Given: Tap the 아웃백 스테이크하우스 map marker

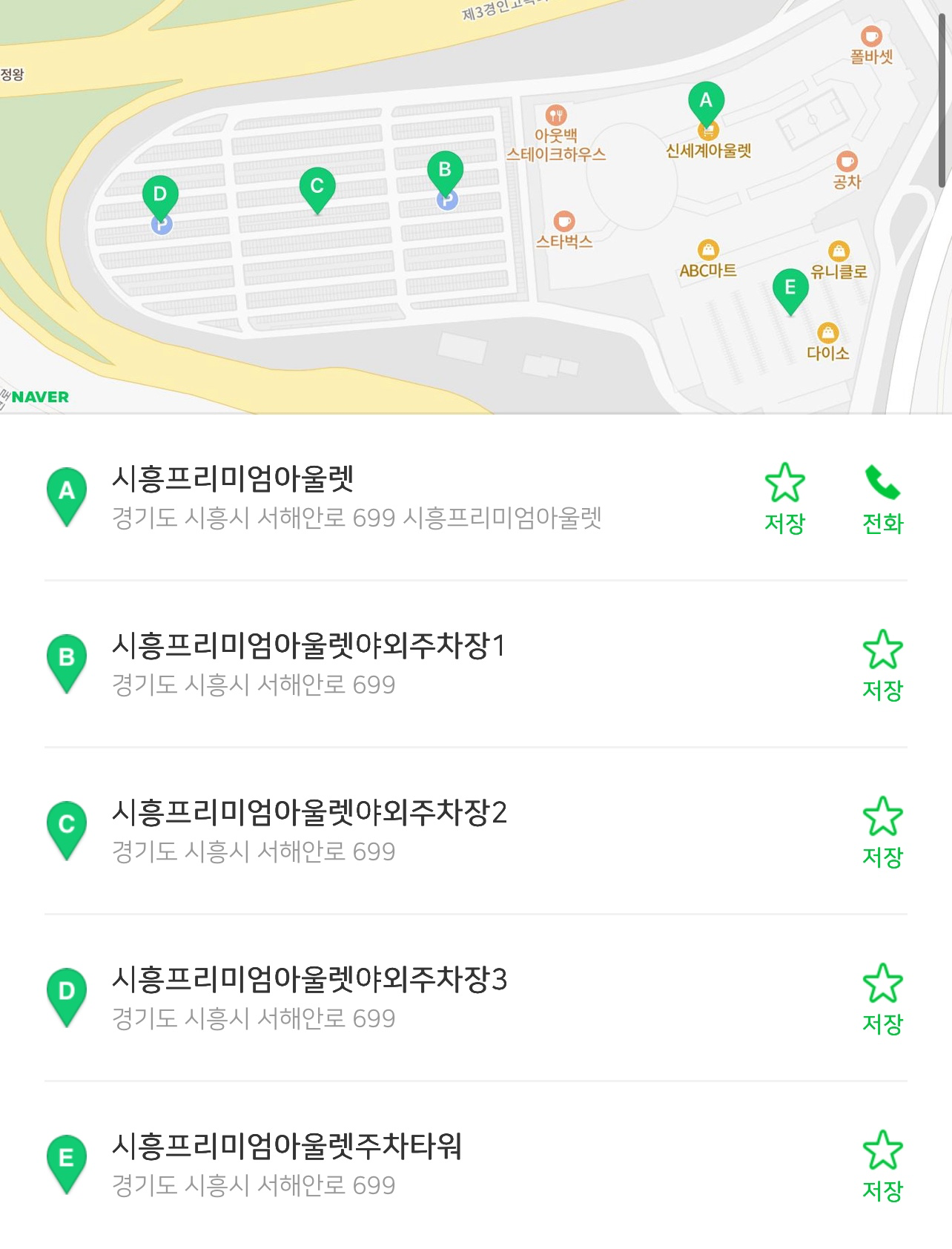Looking at the screenshot, I should tap(556, 116).
